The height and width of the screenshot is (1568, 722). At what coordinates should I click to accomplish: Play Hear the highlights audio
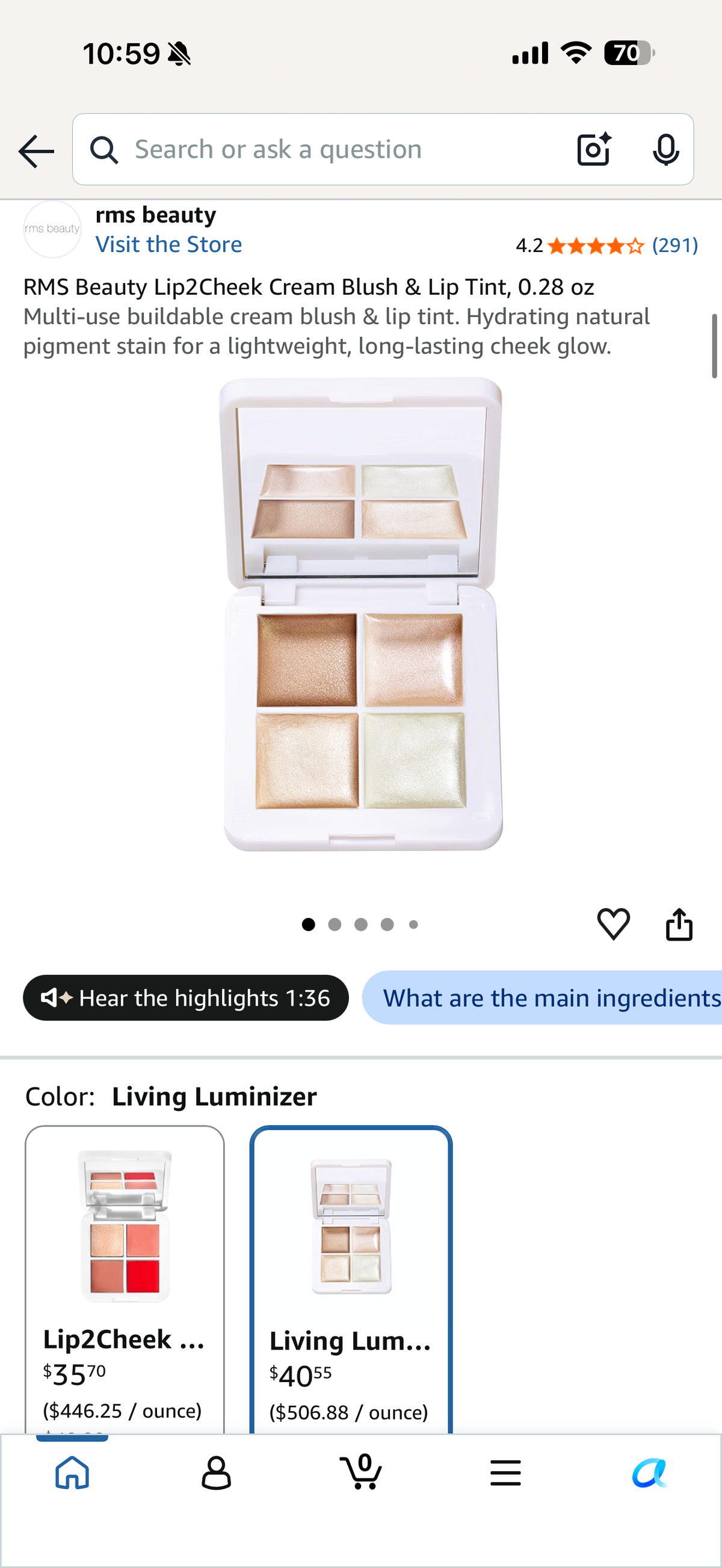(x=186, y=998)
